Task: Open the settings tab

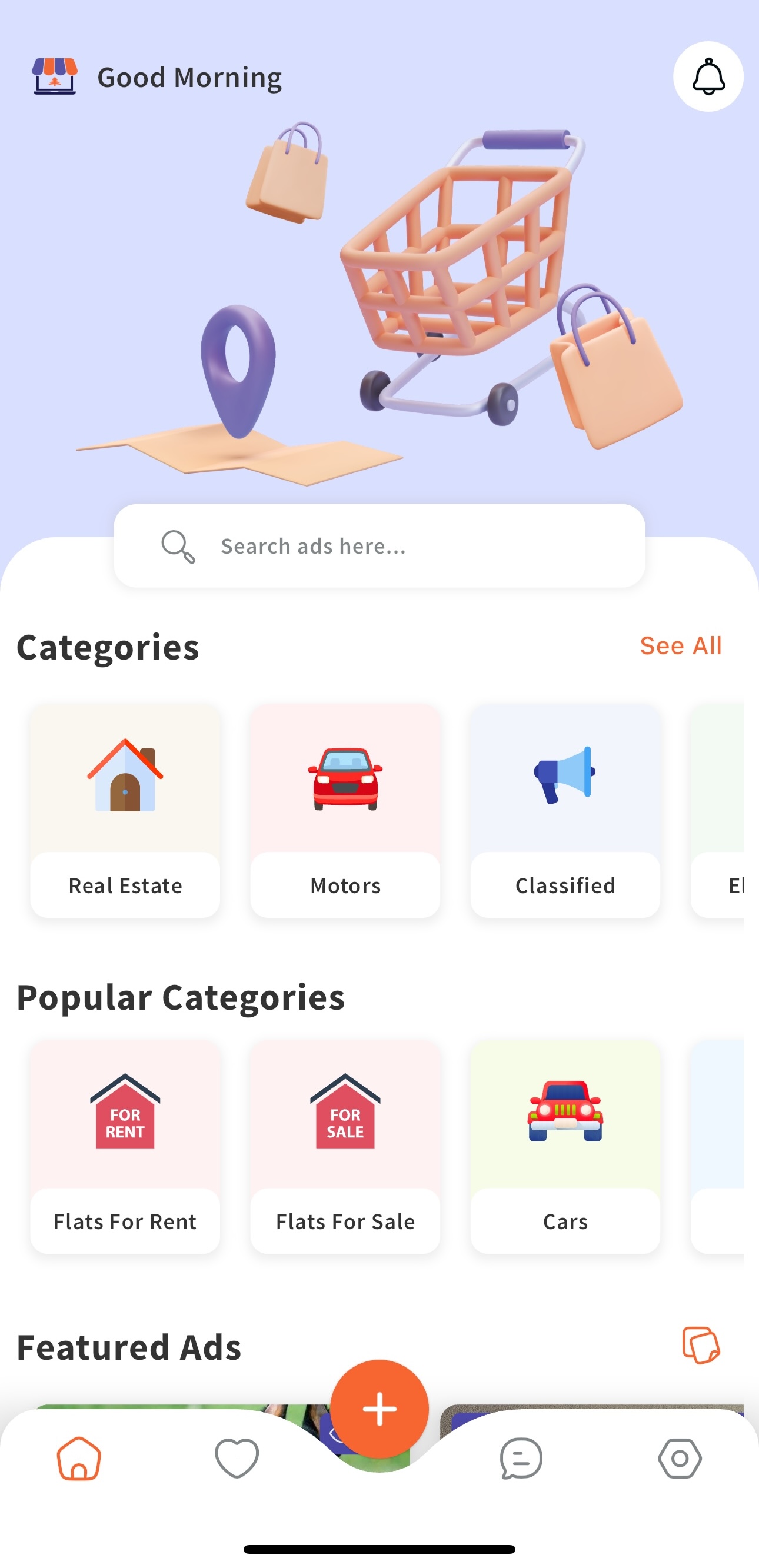Action: [680, 1458]
